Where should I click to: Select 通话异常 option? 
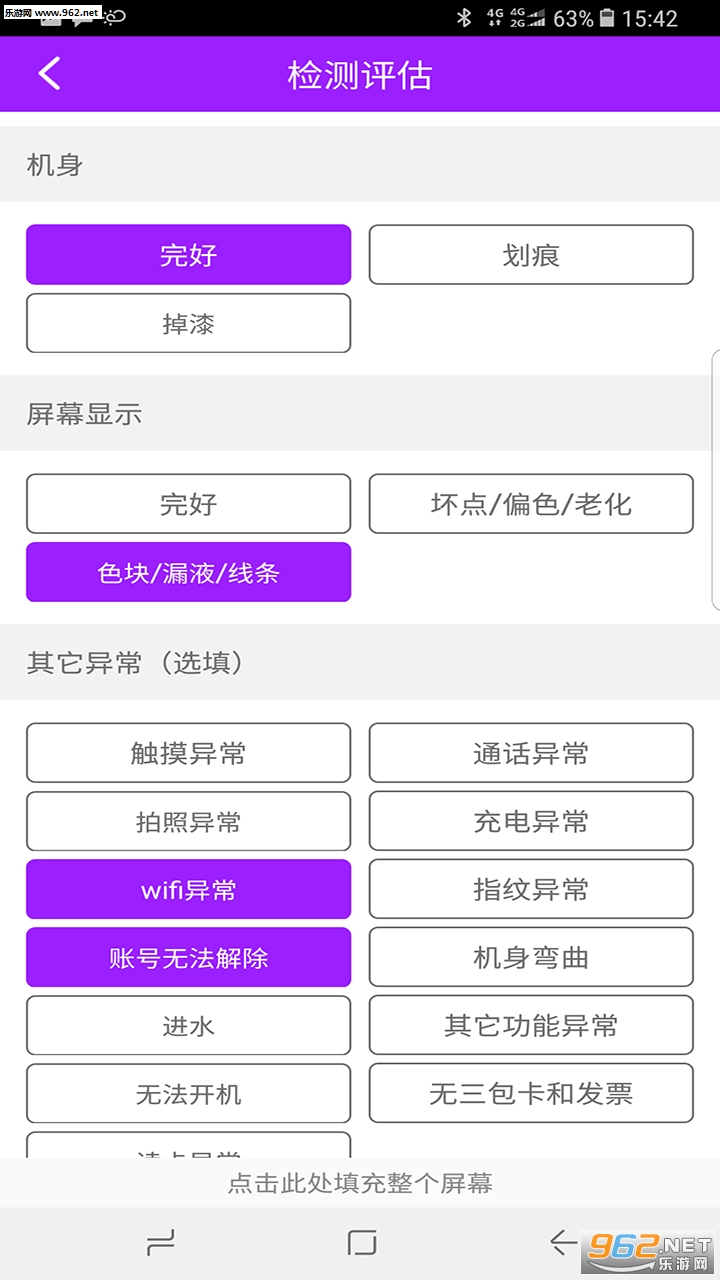[530, 753]
